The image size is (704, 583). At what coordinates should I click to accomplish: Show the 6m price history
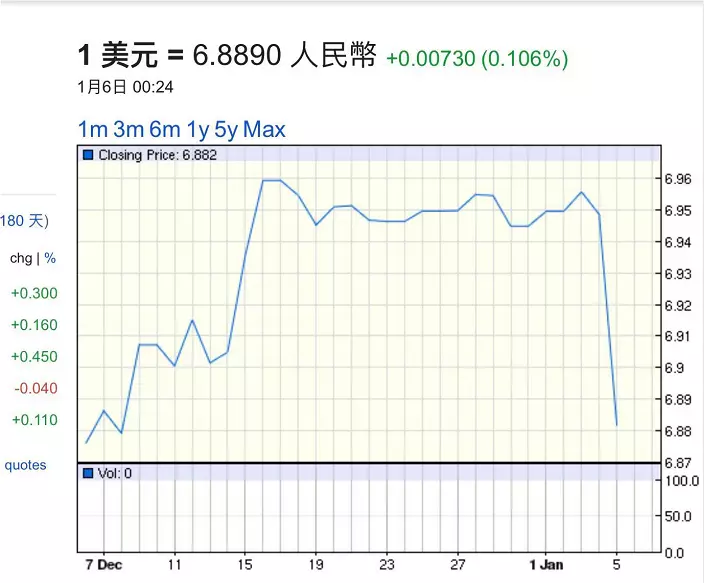(166, 130)
